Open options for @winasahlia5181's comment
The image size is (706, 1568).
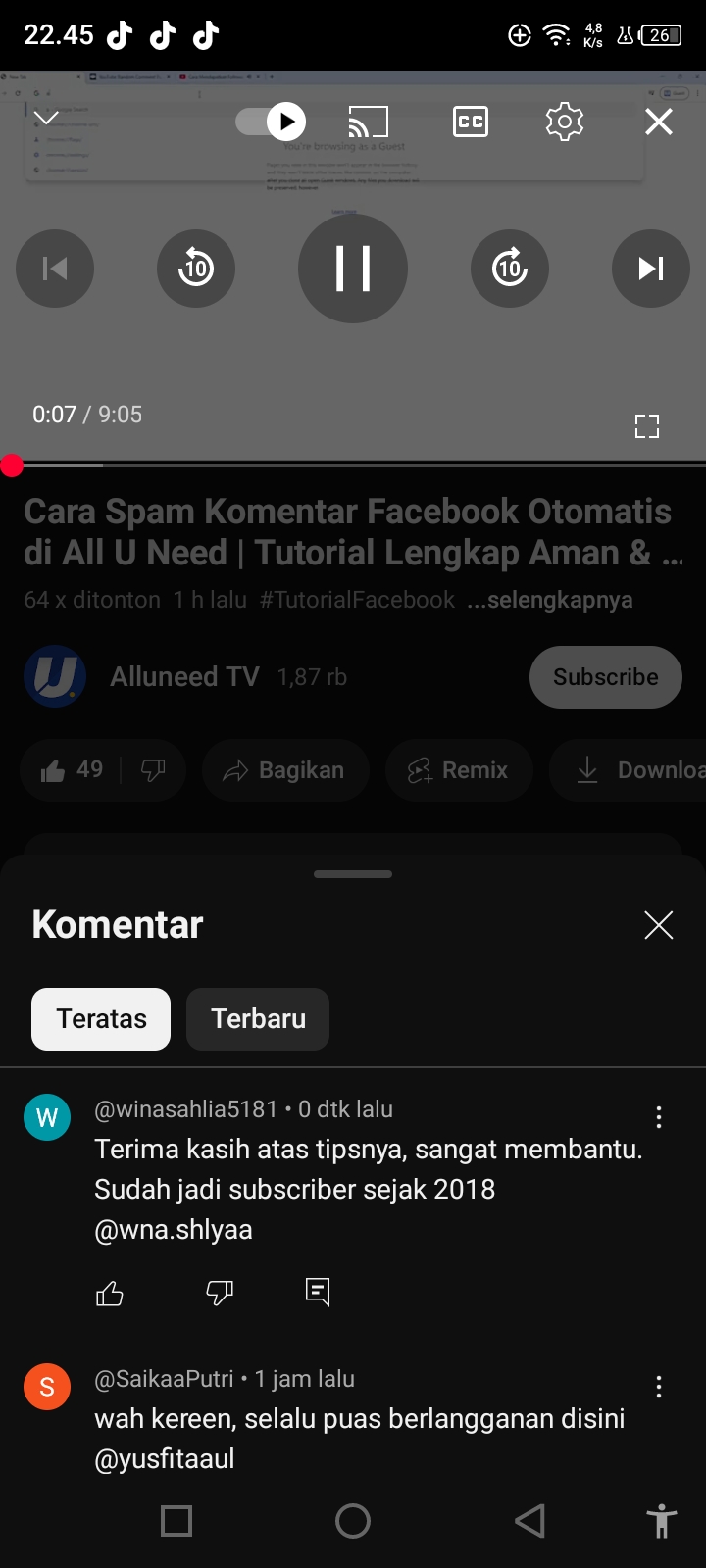pos(659,1117)
